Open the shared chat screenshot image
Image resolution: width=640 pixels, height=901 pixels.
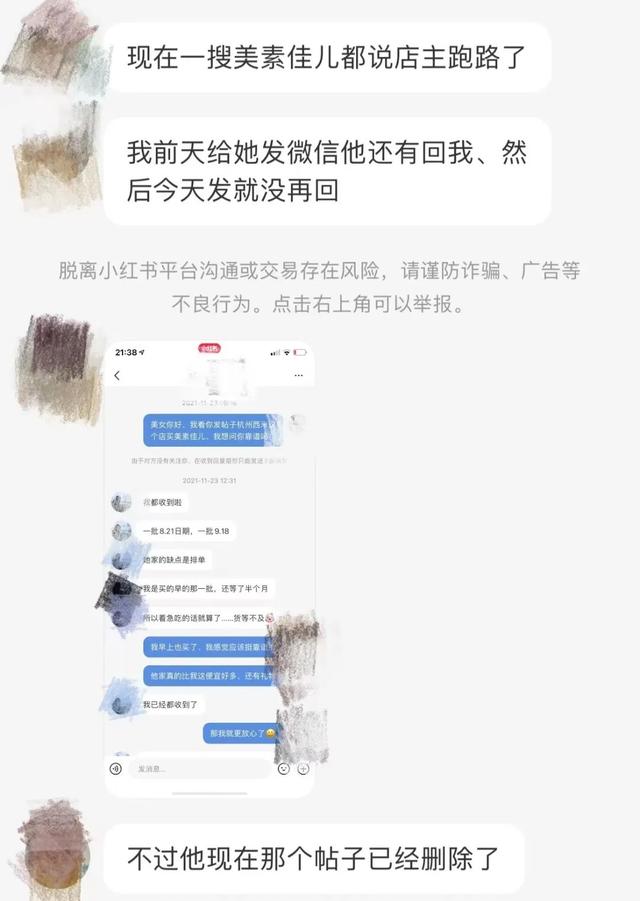pos(210,568)
